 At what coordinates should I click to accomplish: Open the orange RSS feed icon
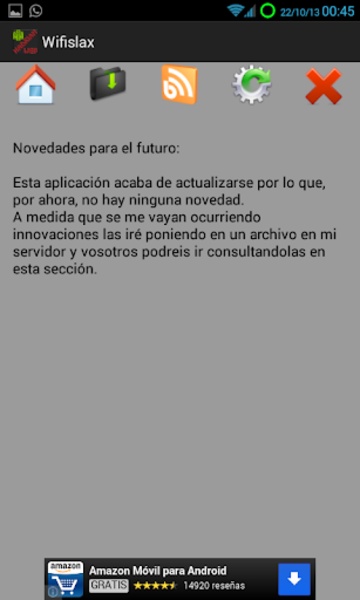(179, 85)
